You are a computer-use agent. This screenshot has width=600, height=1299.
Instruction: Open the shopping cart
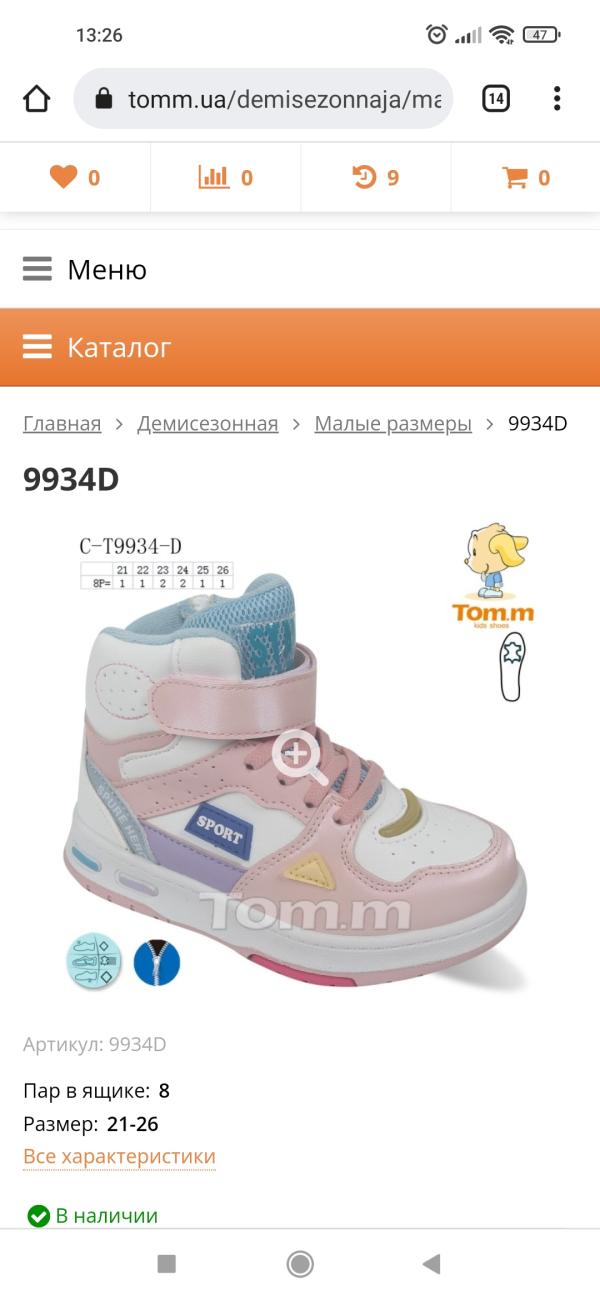tap(526, 178)
